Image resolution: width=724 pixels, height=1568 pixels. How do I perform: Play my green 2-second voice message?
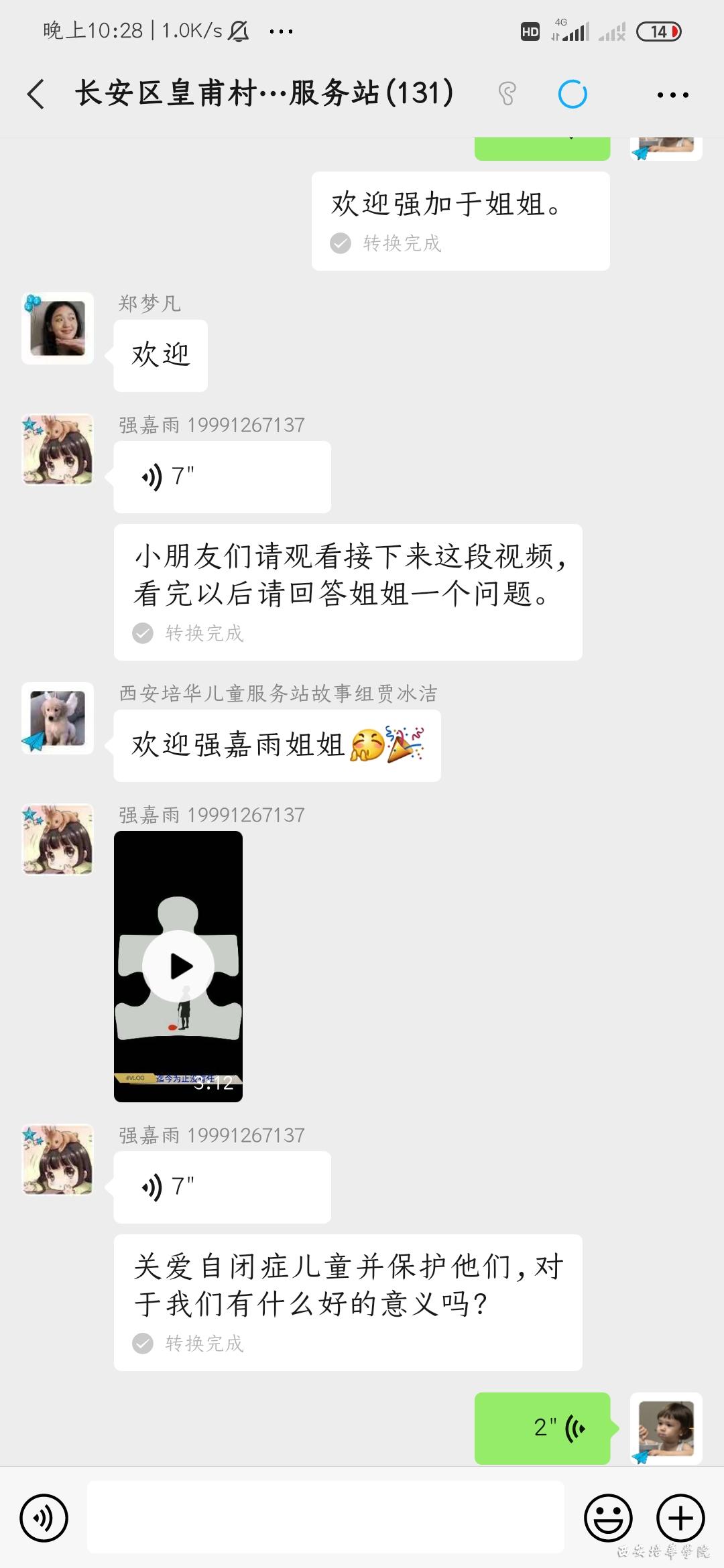coord(542,1428)
